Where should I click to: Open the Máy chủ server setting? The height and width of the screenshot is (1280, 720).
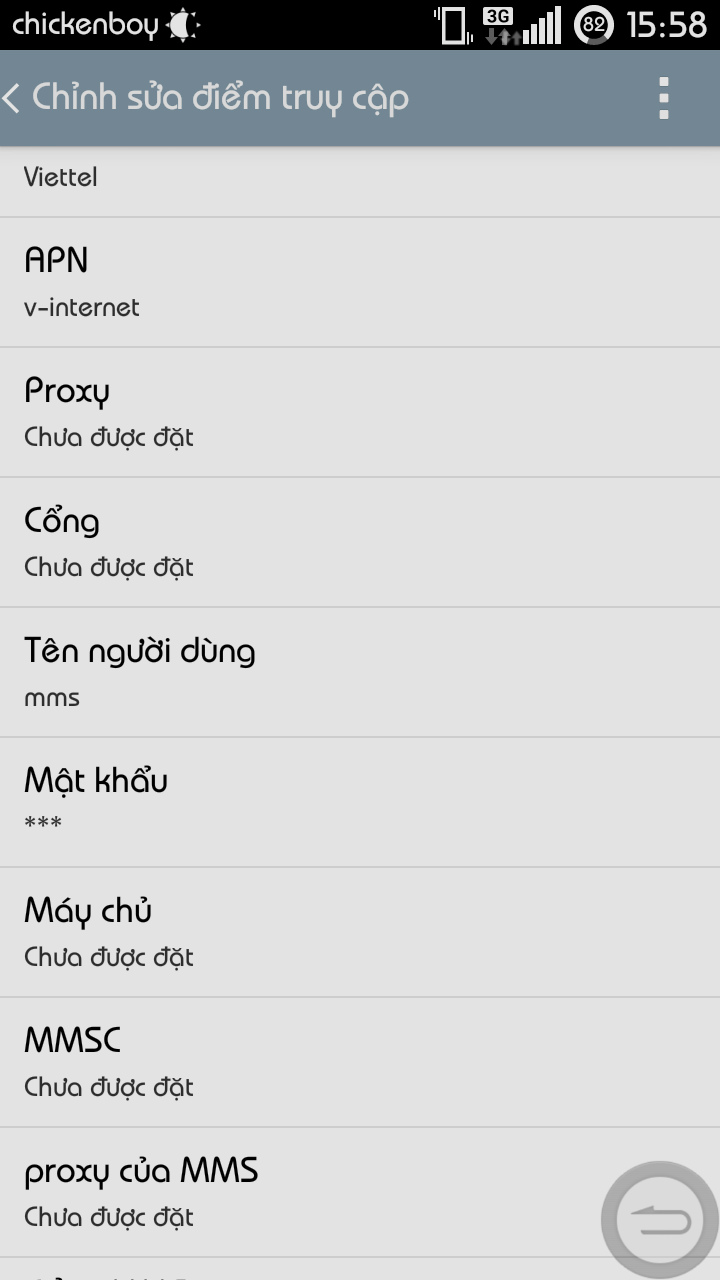(x=360, y=932)
